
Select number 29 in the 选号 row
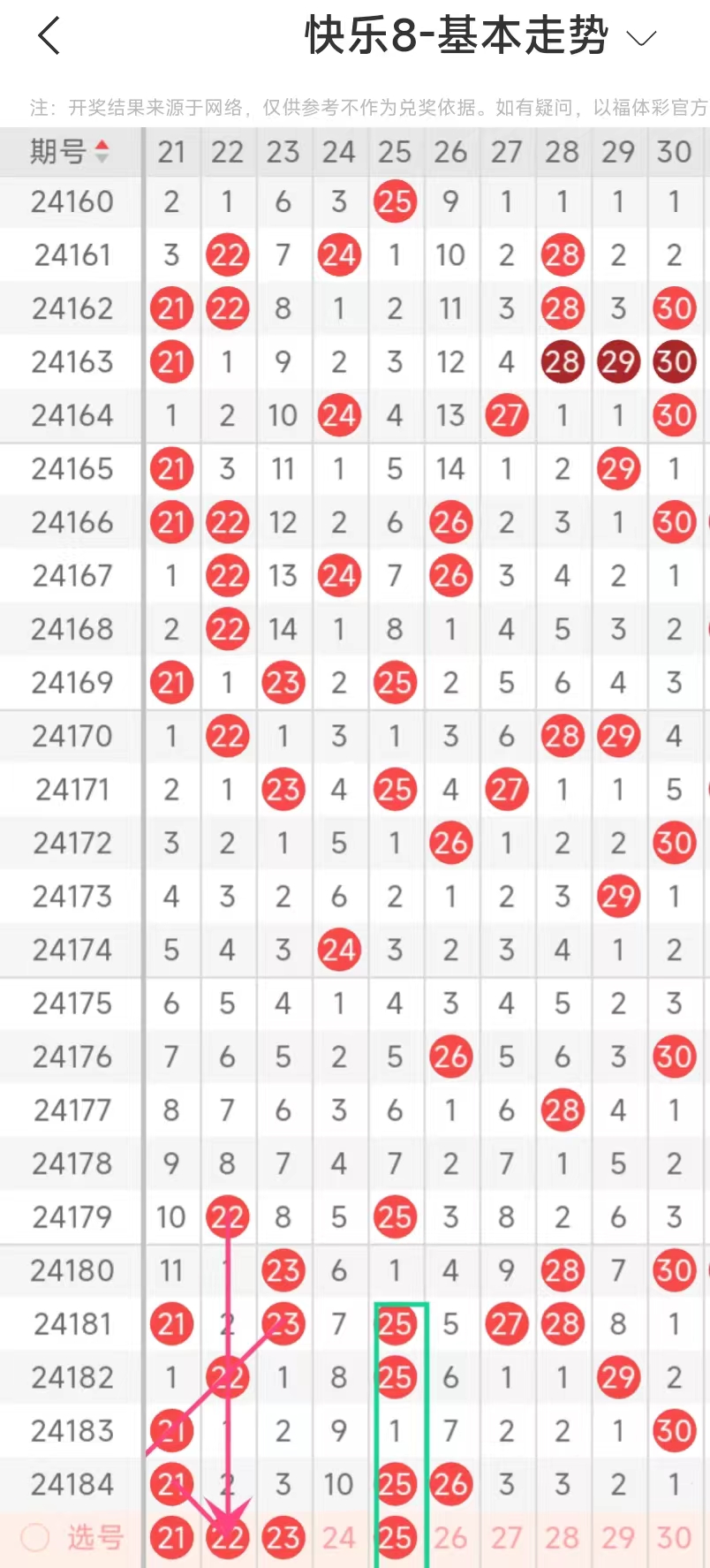pyautogui.click(x=618, y=1538)
